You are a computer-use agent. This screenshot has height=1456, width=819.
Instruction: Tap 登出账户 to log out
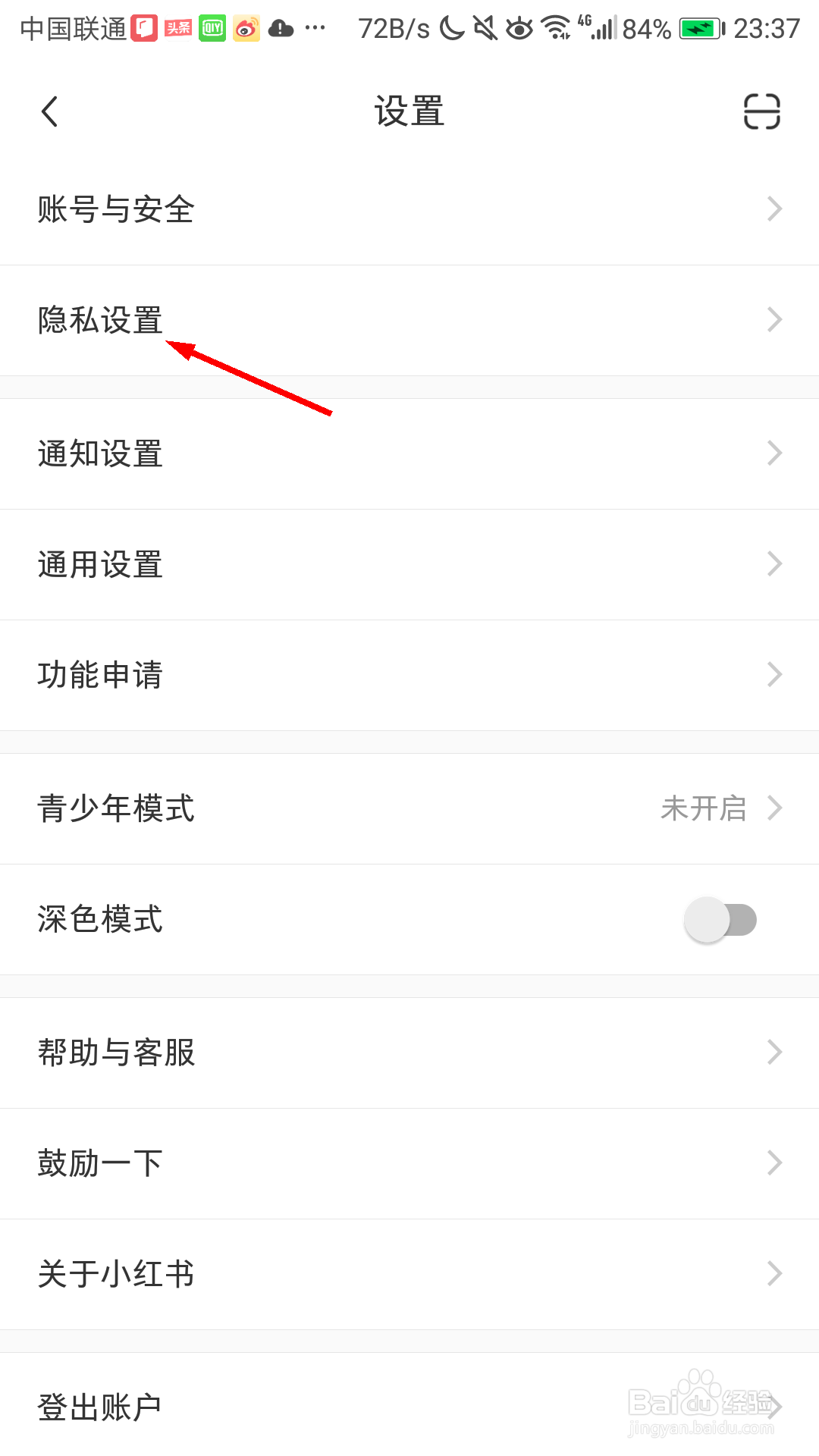409,1404
